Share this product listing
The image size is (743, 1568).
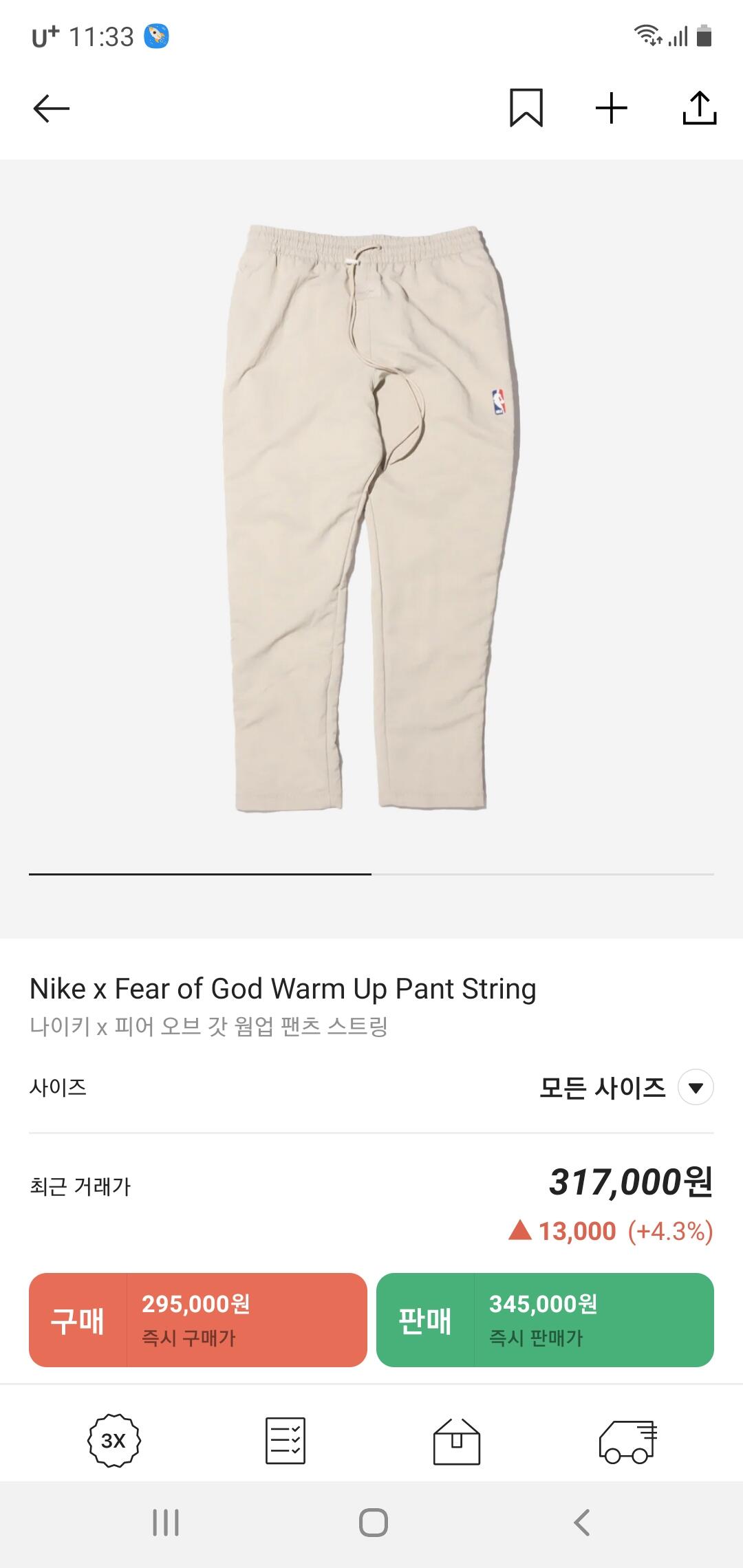pyautogui.click(x=699, y=109)
